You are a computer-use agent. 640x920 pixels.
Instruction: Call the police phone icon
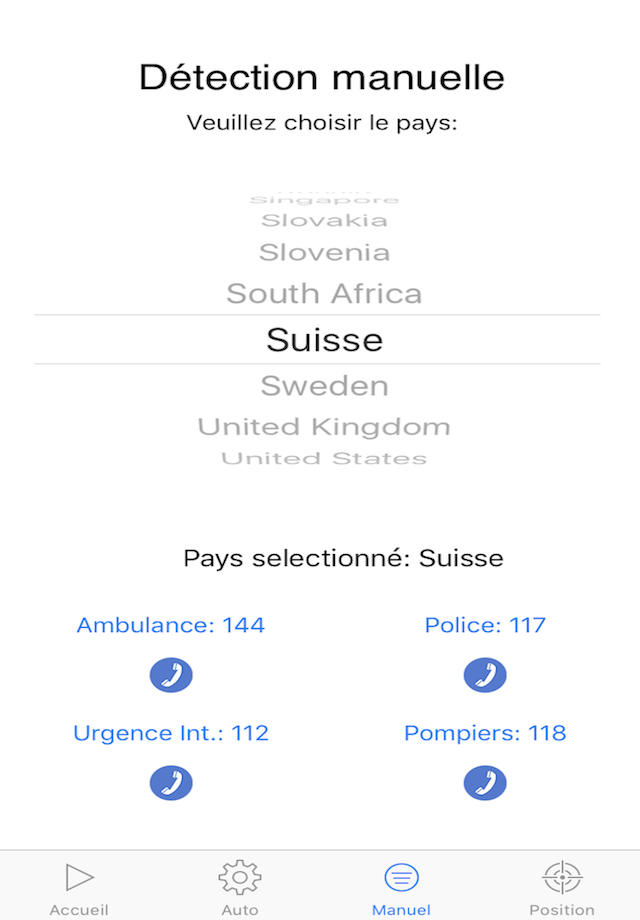(485, 675)
